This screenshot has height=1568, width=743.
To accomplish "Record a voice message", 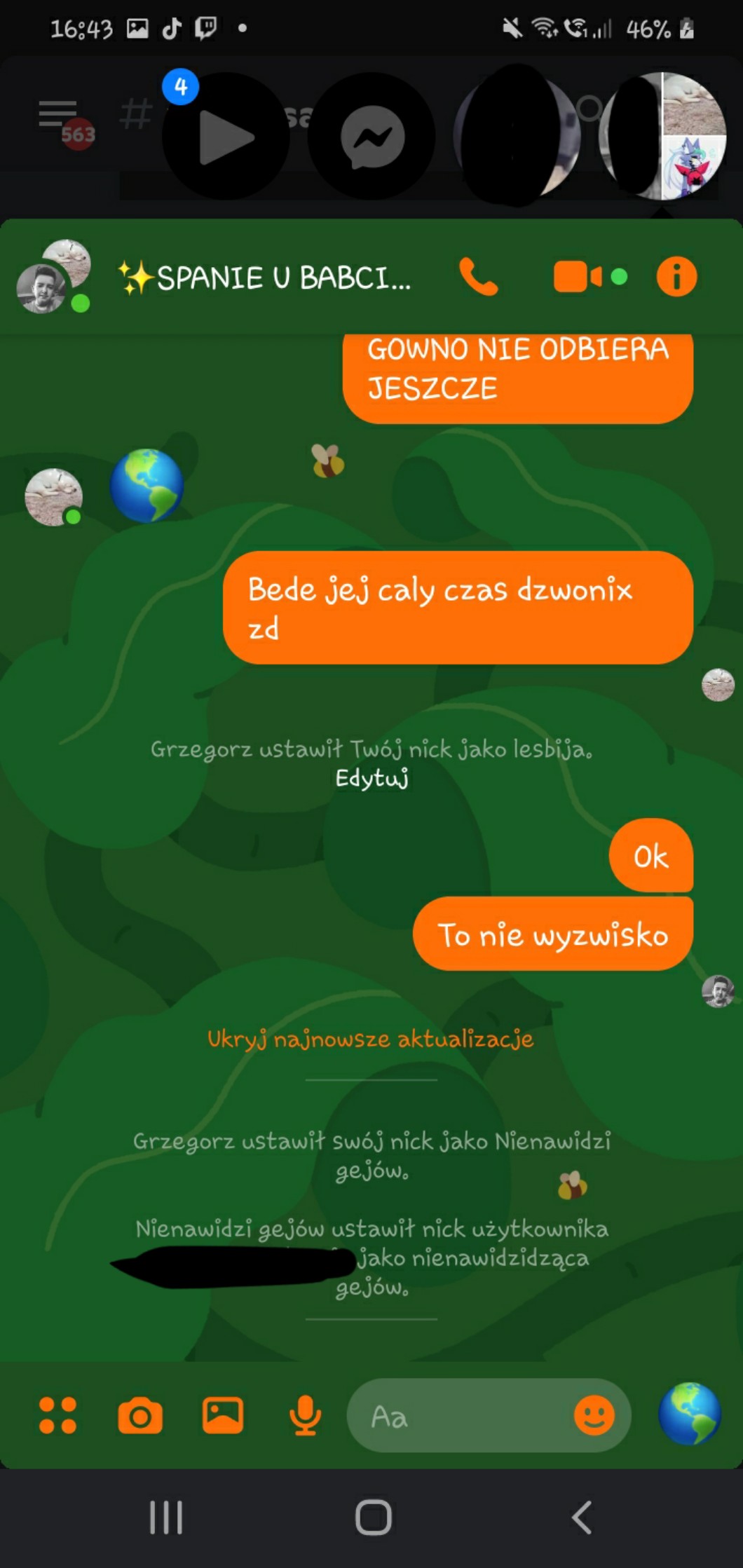I will (x=305, y=1415).
